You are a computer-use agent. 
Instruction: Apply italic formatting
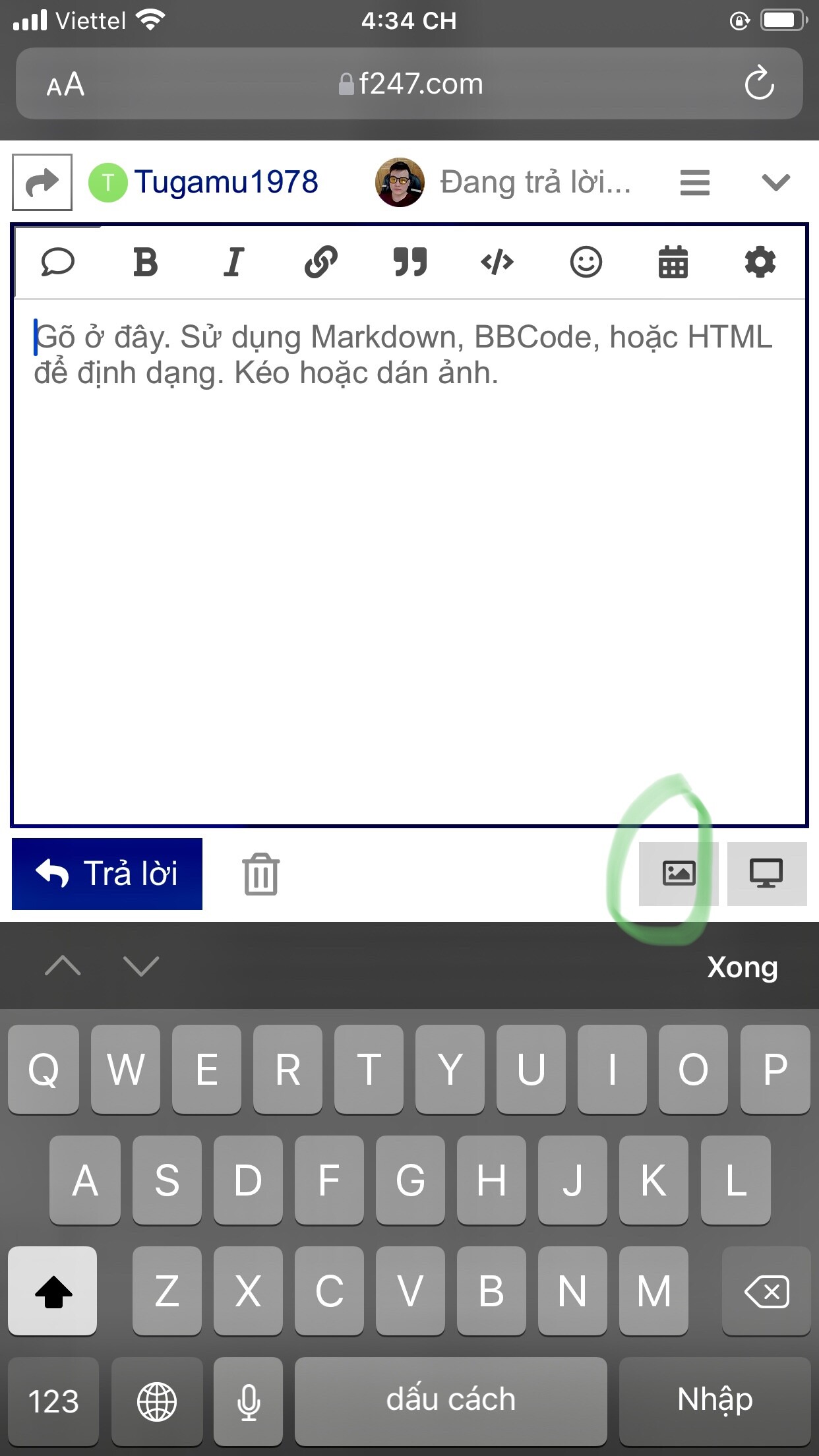[x=233, y=262]
